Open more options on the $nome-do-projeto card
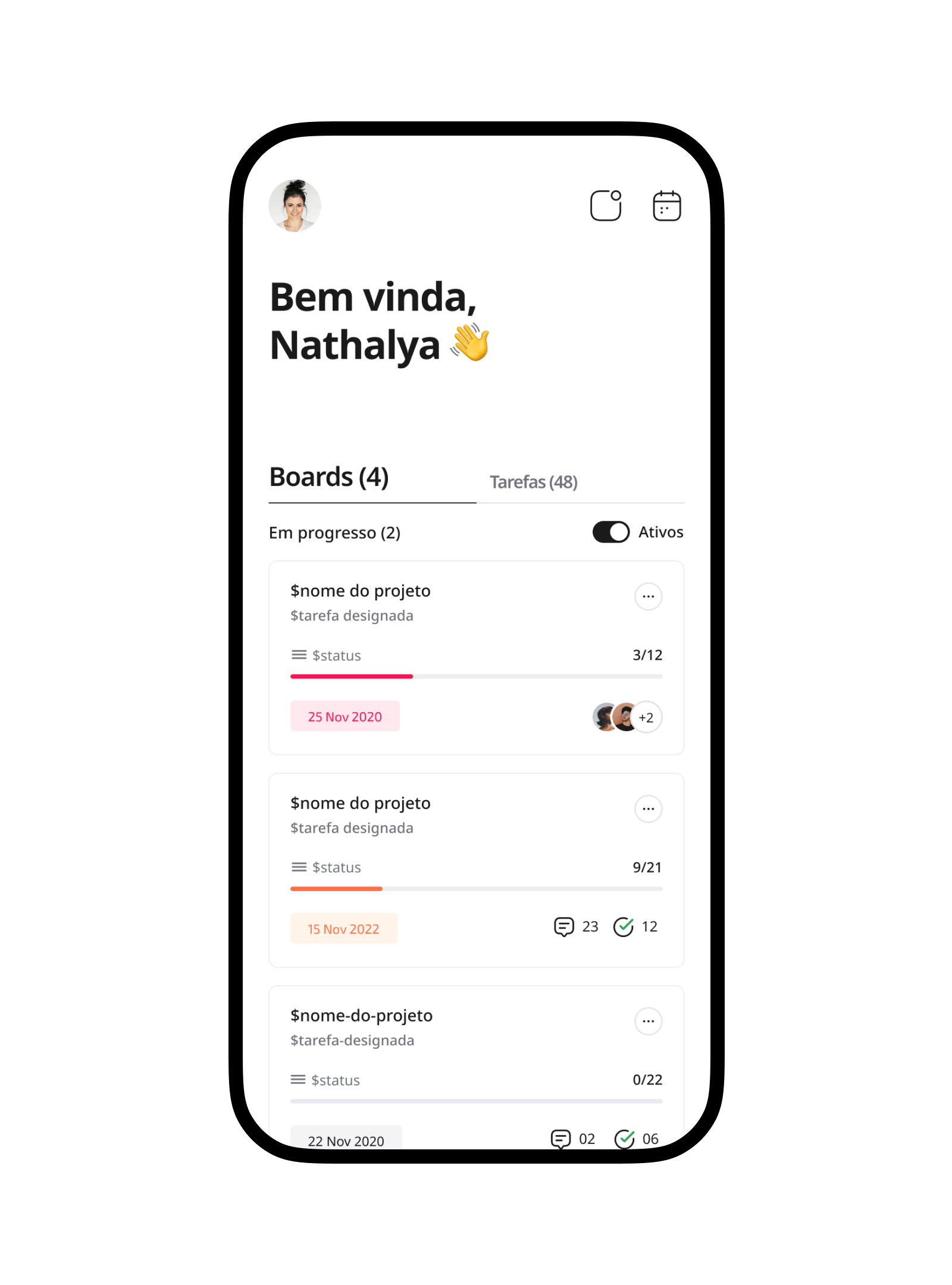The width and height of the screenshot is (952, 1285). [x=648, y=1021]
